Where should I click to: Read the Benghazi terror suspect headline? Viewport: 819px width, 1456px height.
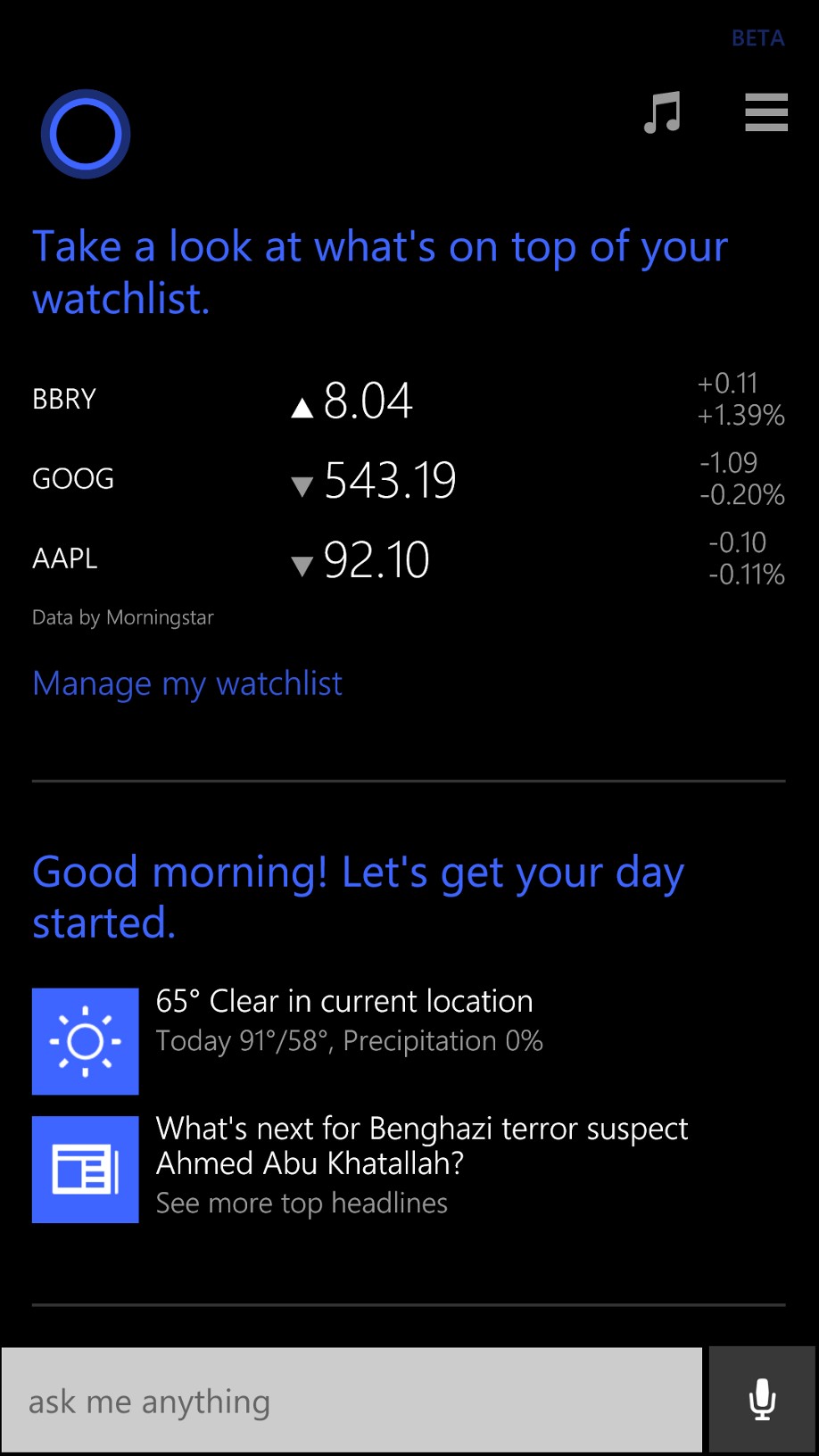[x=422, y=1146]
